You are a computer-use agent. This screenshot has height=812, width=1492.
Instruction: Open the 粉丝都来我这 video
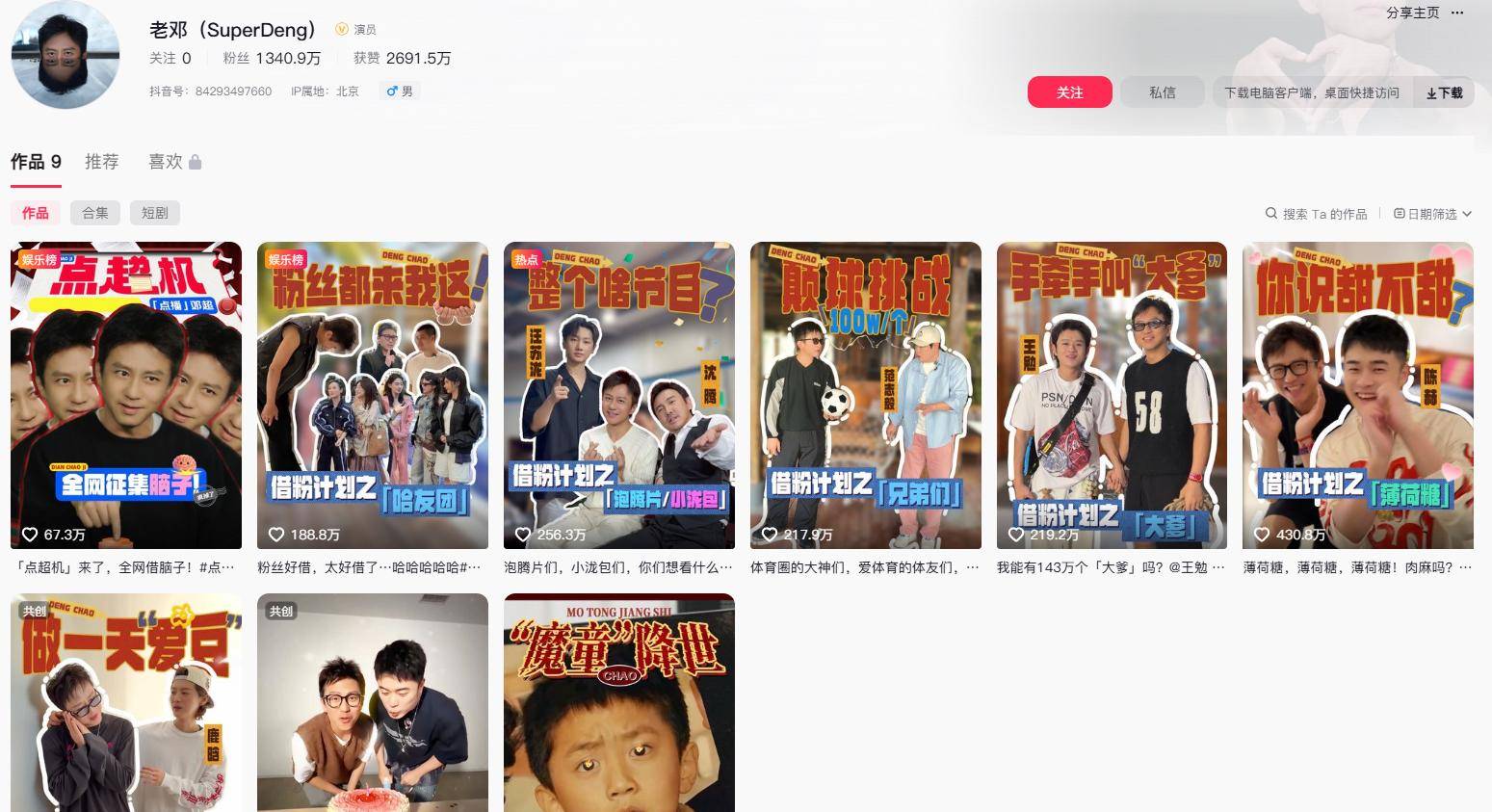click(x=373, y=395)
